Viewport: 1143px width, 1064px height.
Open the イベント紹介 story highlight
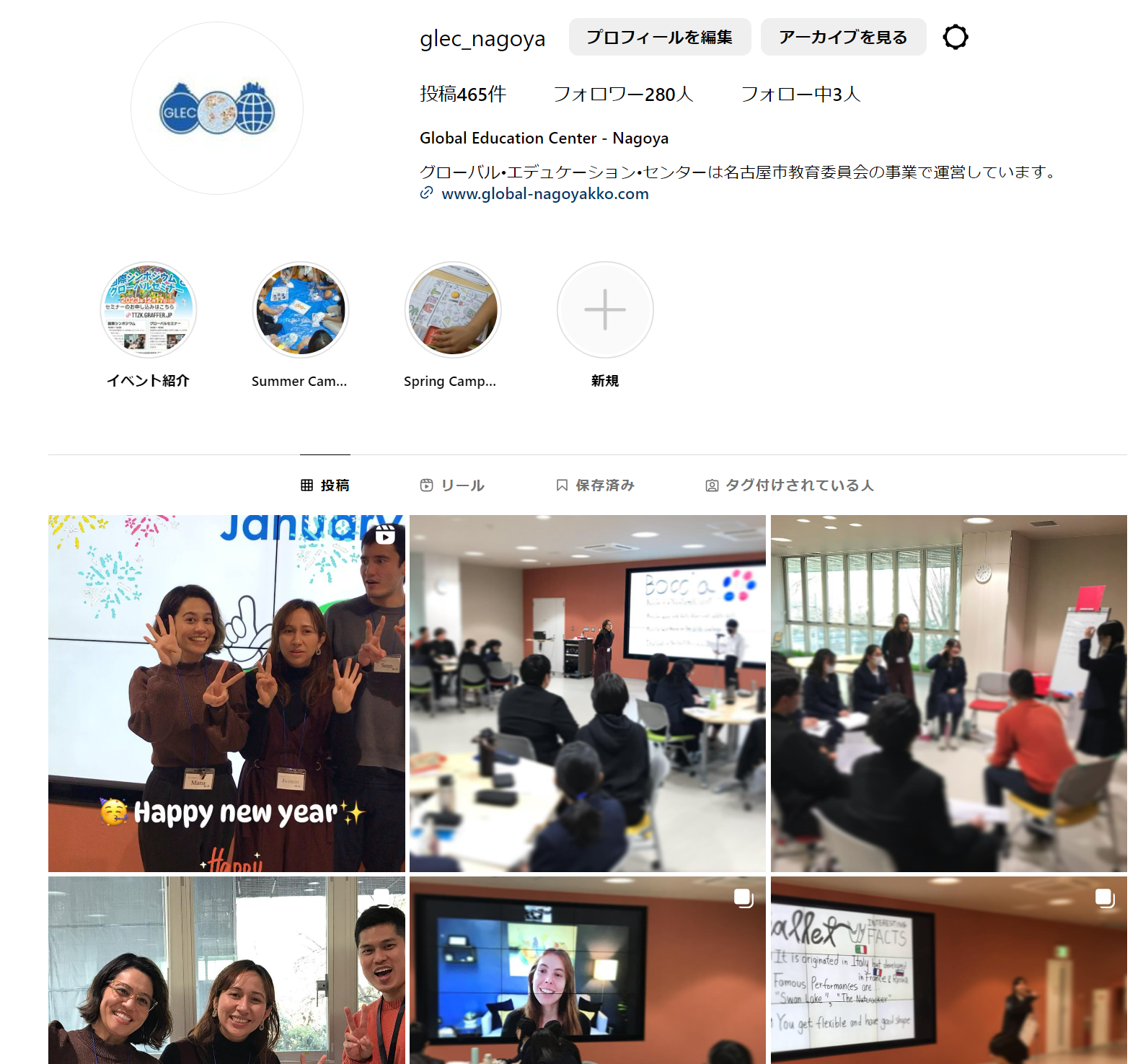[149, 309]
